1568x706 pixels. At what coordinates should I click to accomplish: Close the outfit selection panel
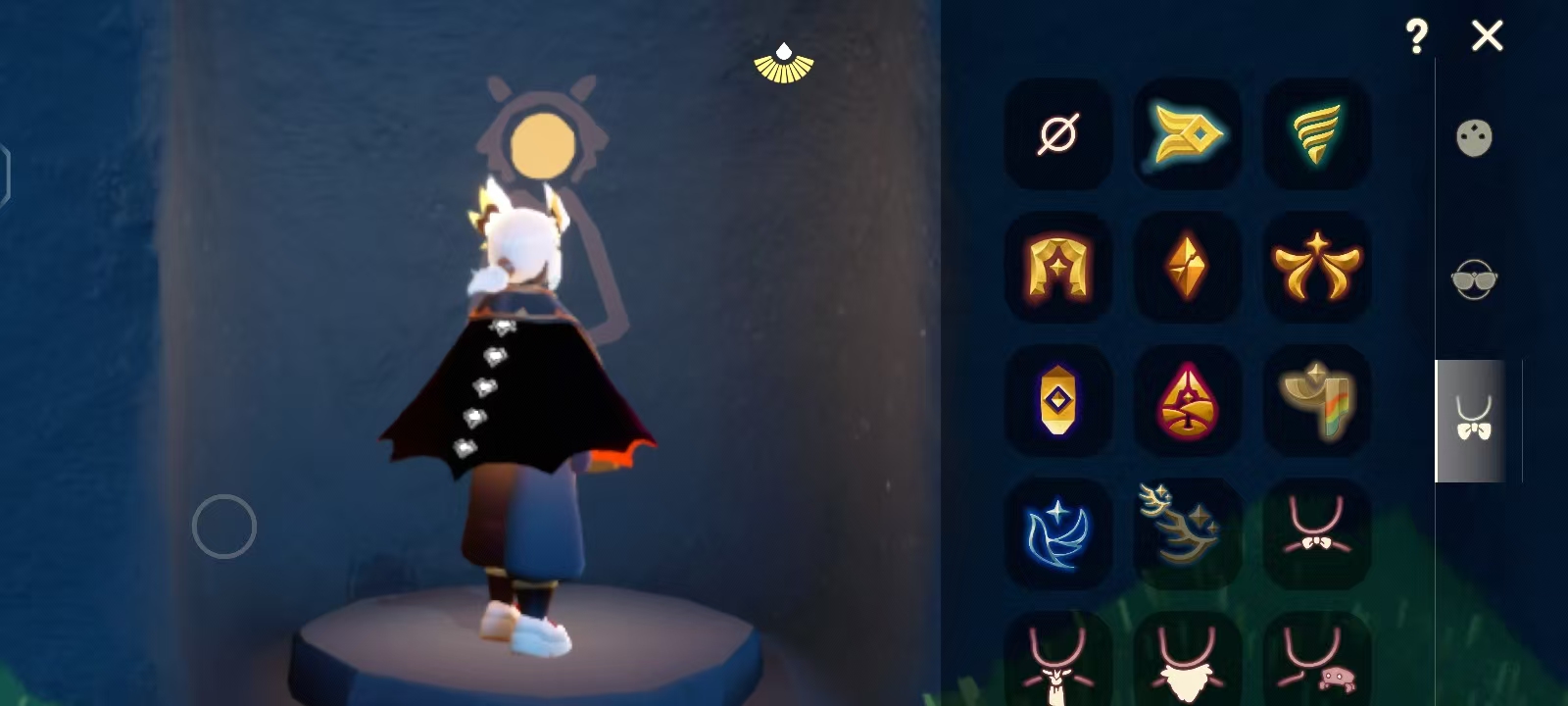(x=1487, y=37)
